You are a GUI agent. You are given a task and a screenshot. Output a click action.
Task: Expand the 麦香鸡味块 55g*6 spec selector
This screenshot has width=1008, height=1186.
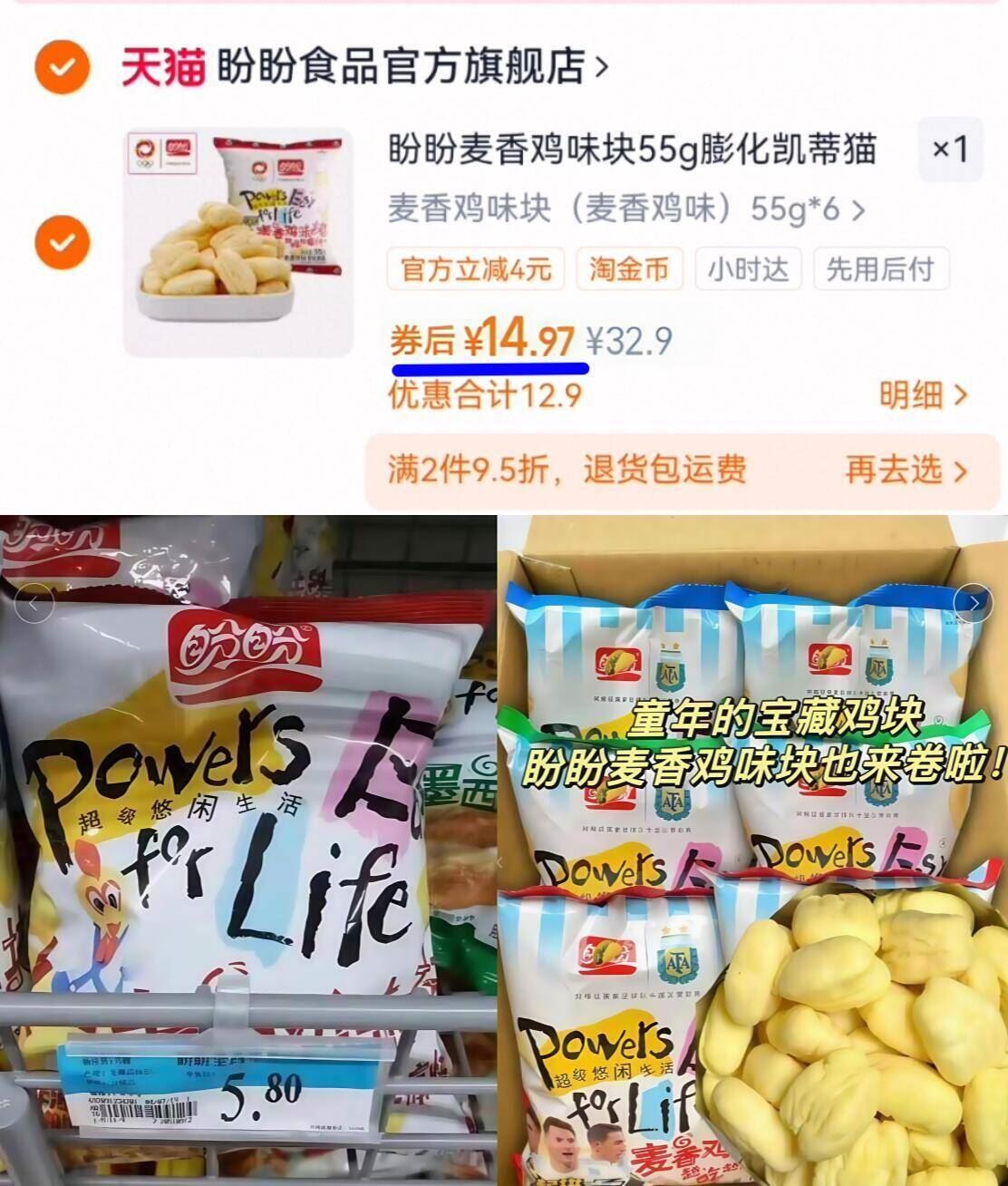(625, 209)
